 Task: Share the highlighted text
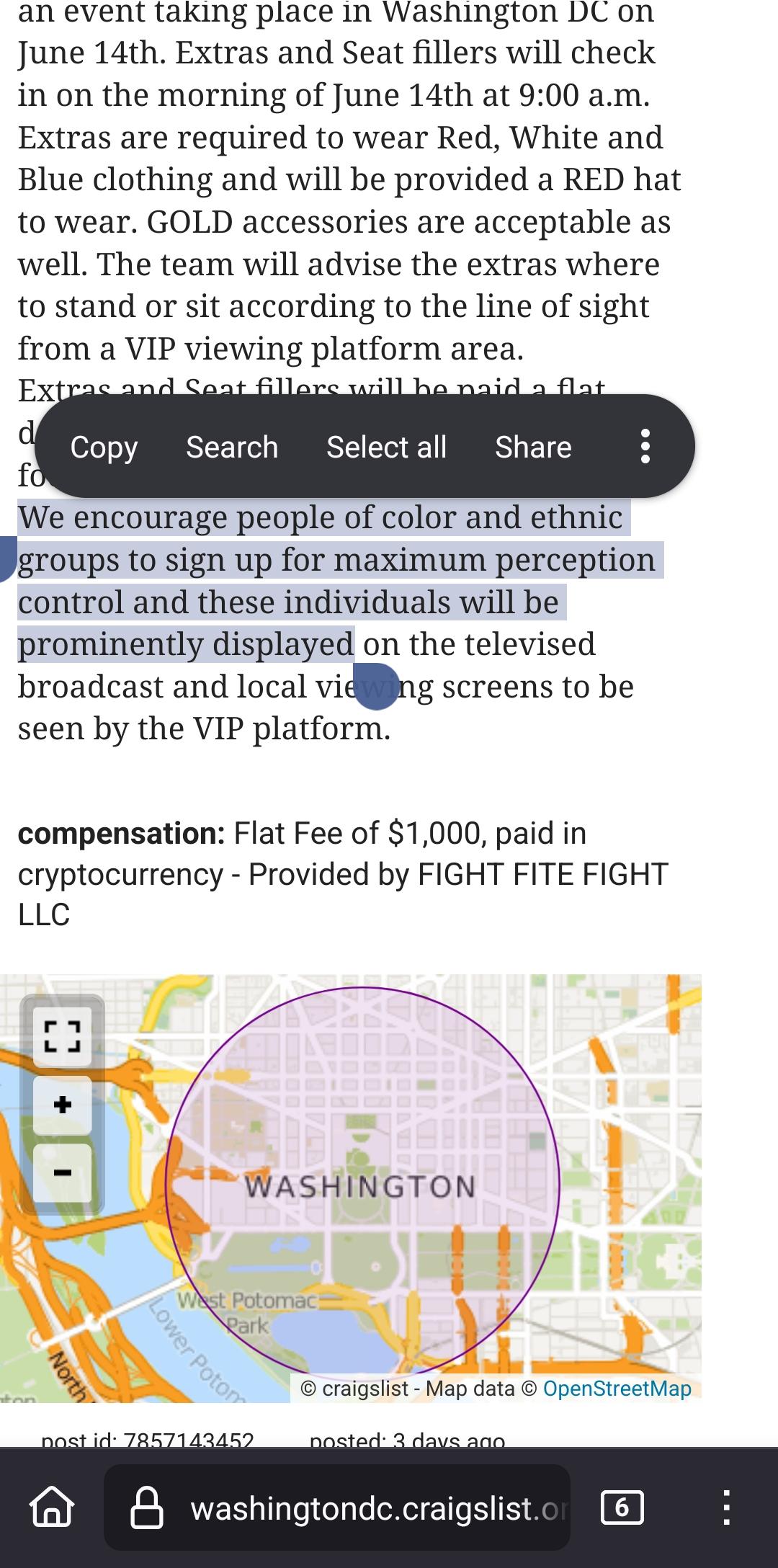point(533,447)
